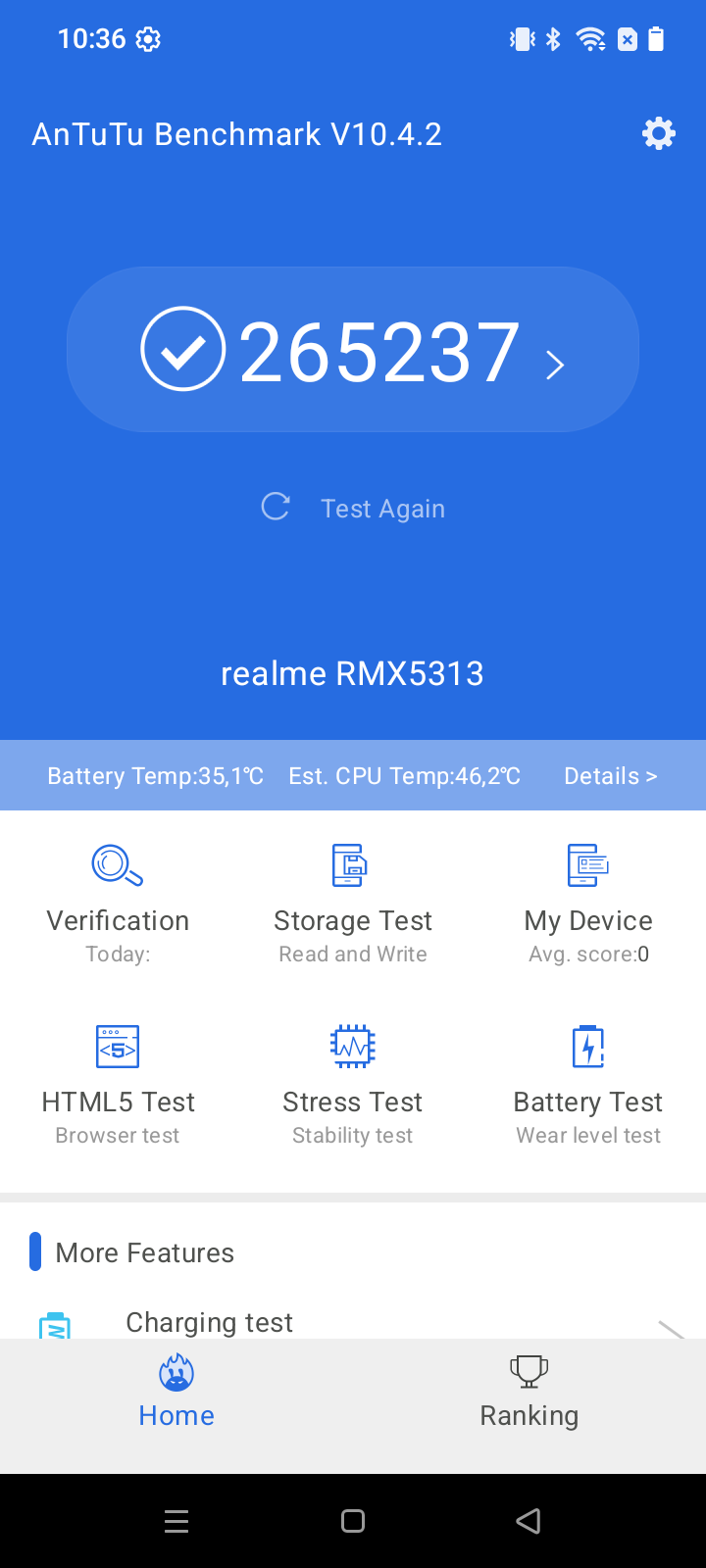Open temperature Details link
706x1568 pixels.
click(610, 776)
